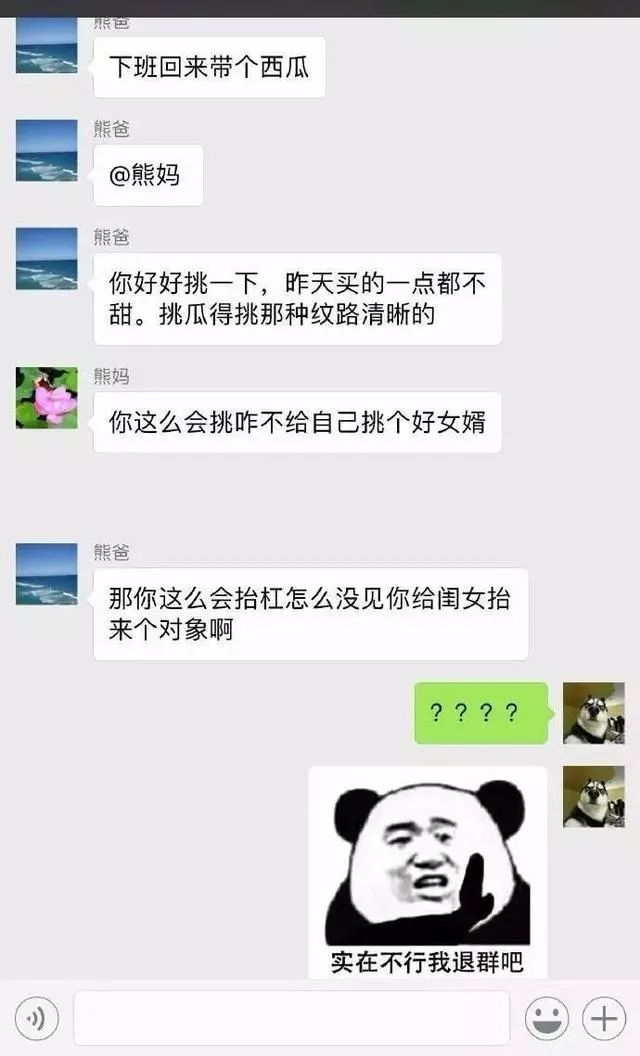Open the emoji sticker panel
Viewport: 640px width, 1056px height.
547,1019
